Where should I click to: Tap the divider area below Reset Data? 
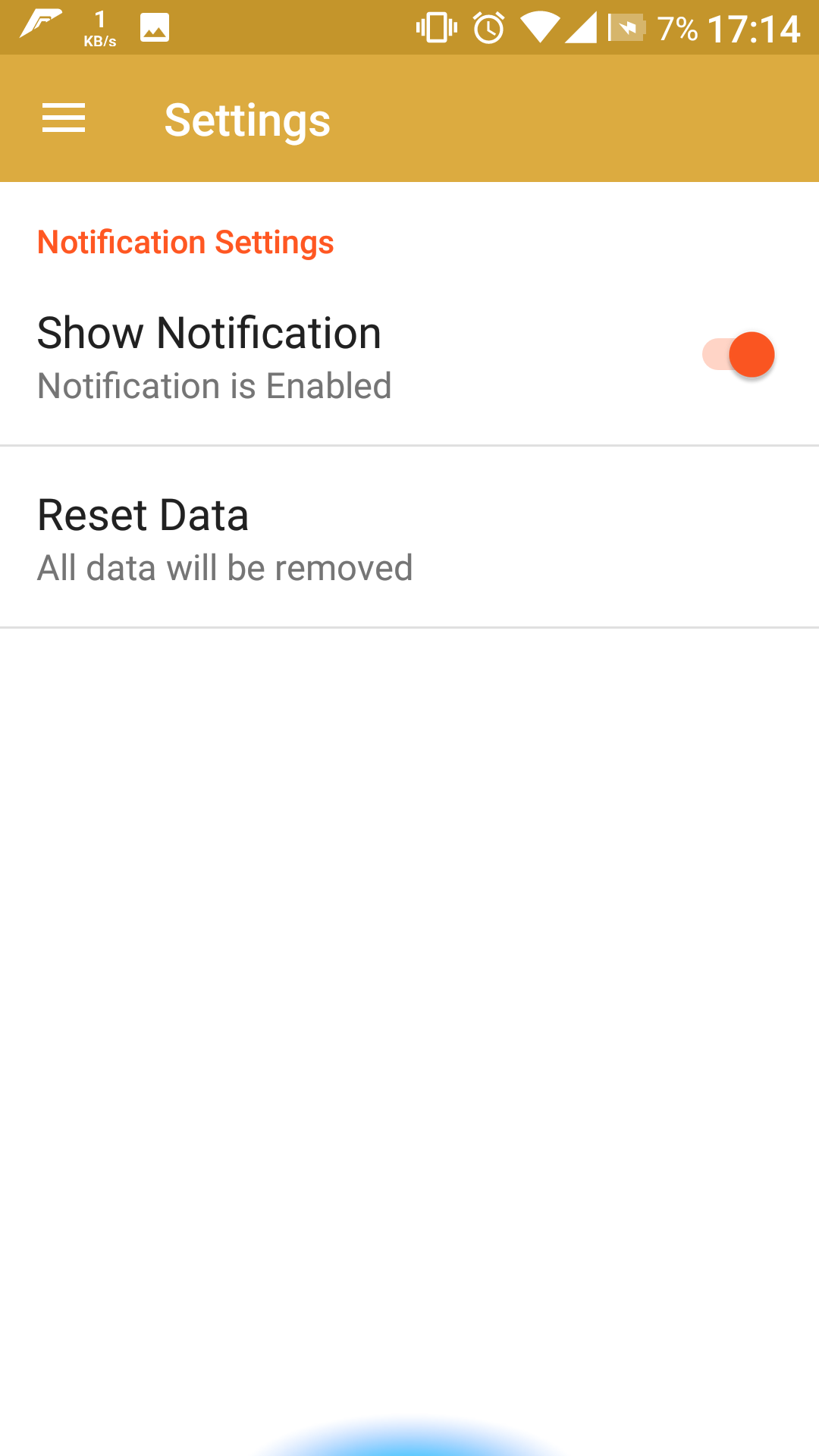tap(409, 626)
